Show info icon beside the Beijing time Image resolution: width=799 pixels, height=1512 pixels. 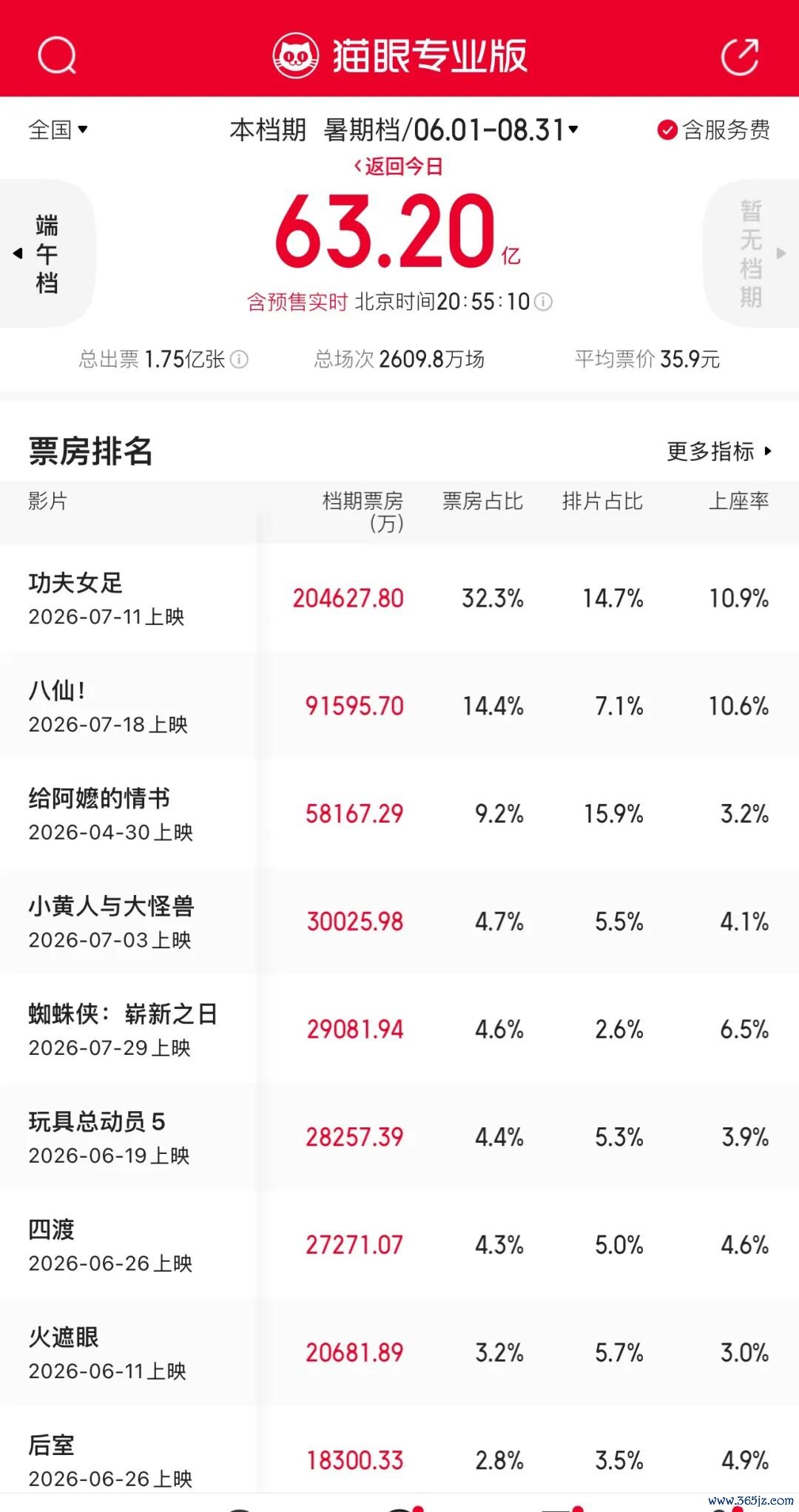pyautogui.click(x=543, y=302)
